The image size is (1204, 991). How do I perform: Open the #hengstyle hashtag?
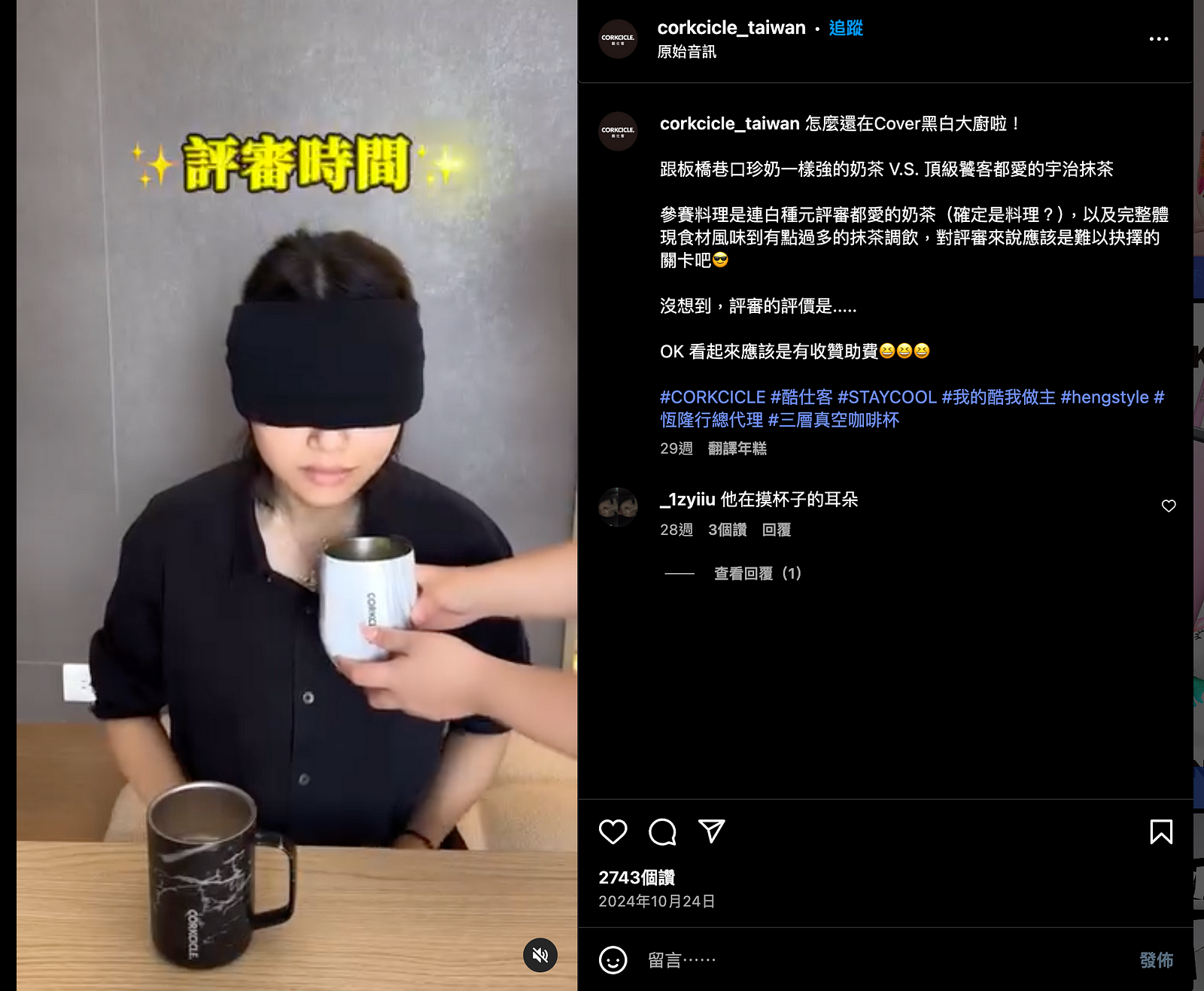click(x=1104, y=397)
